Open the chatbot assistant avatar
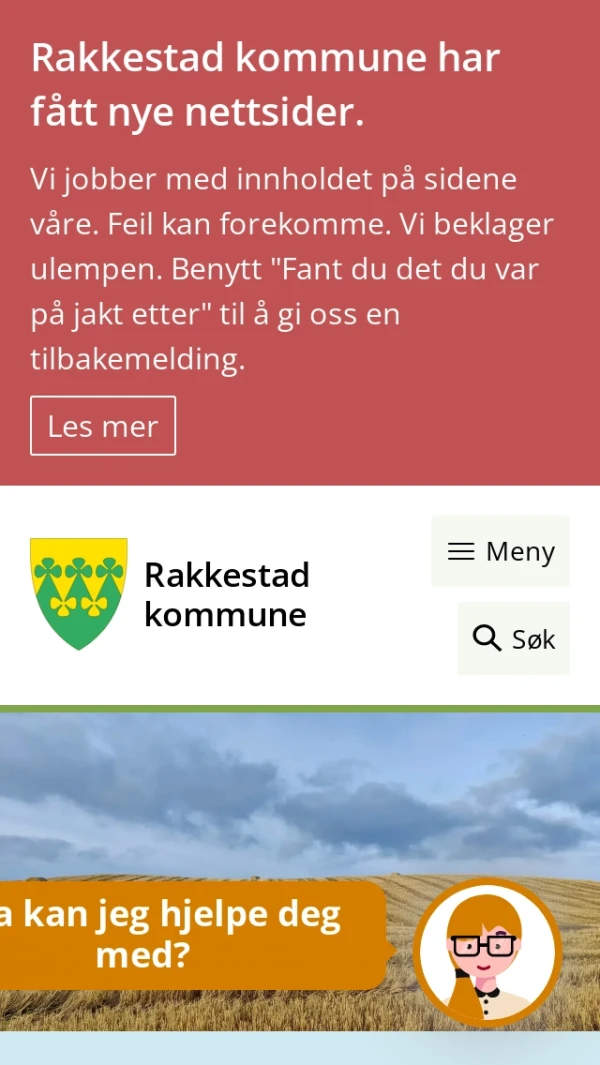The image size is (600, 1065). pyautogui.click(x=487, y=951)
